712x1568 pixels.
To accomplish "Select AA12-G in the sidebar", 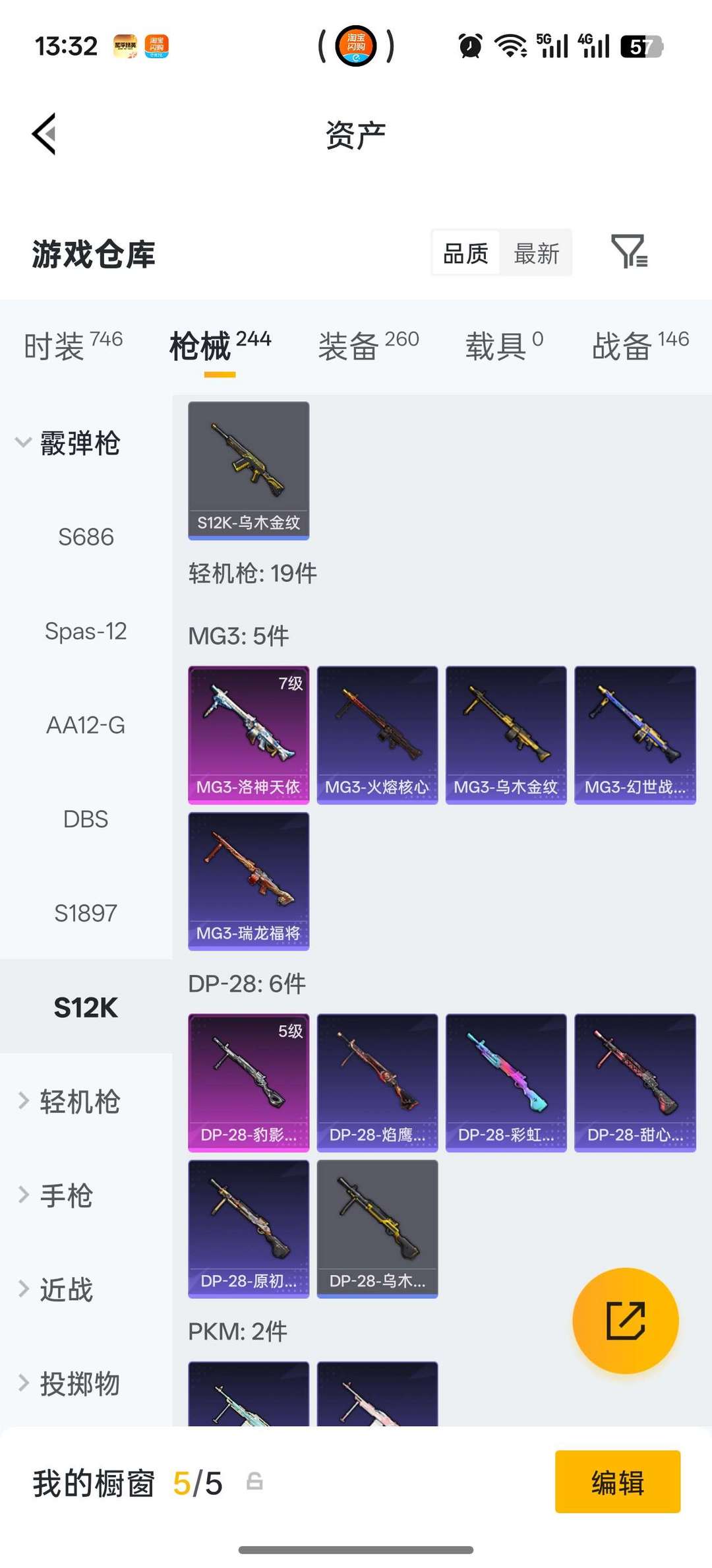I will (x=86, y=725).
